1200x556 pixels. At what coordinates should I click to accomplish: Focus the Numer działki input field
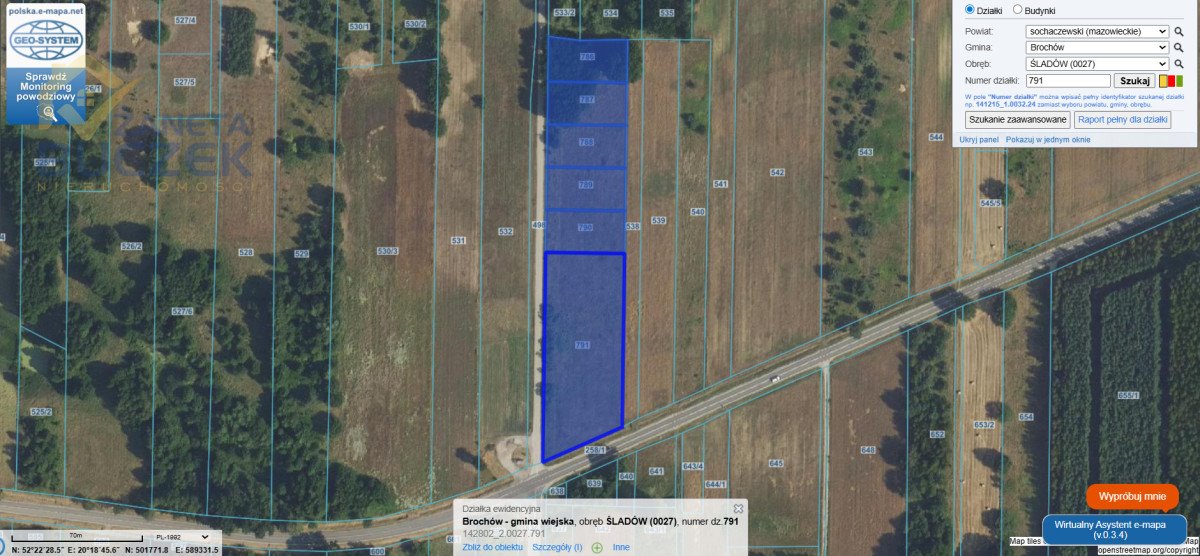[x=1068, y=81]
